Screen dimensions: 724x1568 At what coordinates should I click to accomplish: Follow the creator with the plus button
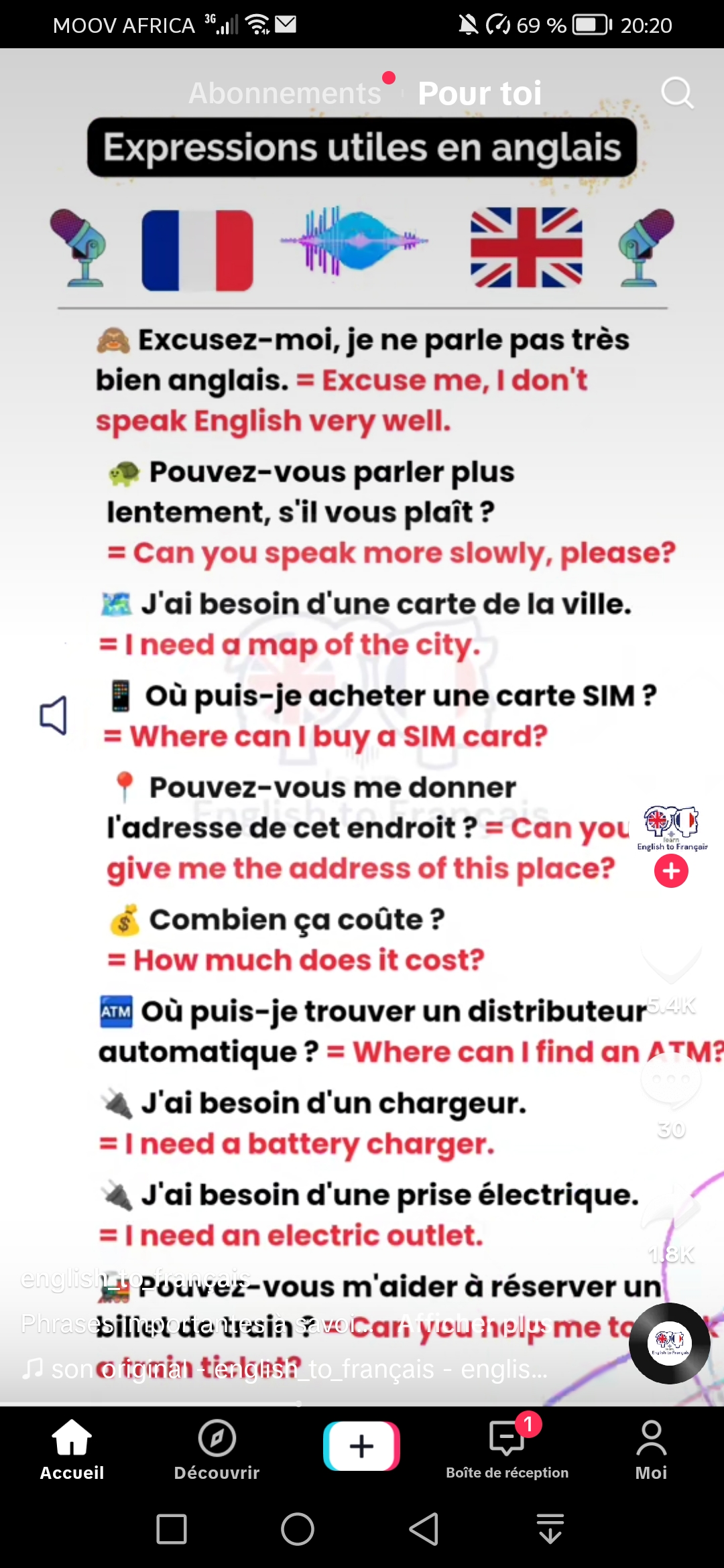(671, 871)
